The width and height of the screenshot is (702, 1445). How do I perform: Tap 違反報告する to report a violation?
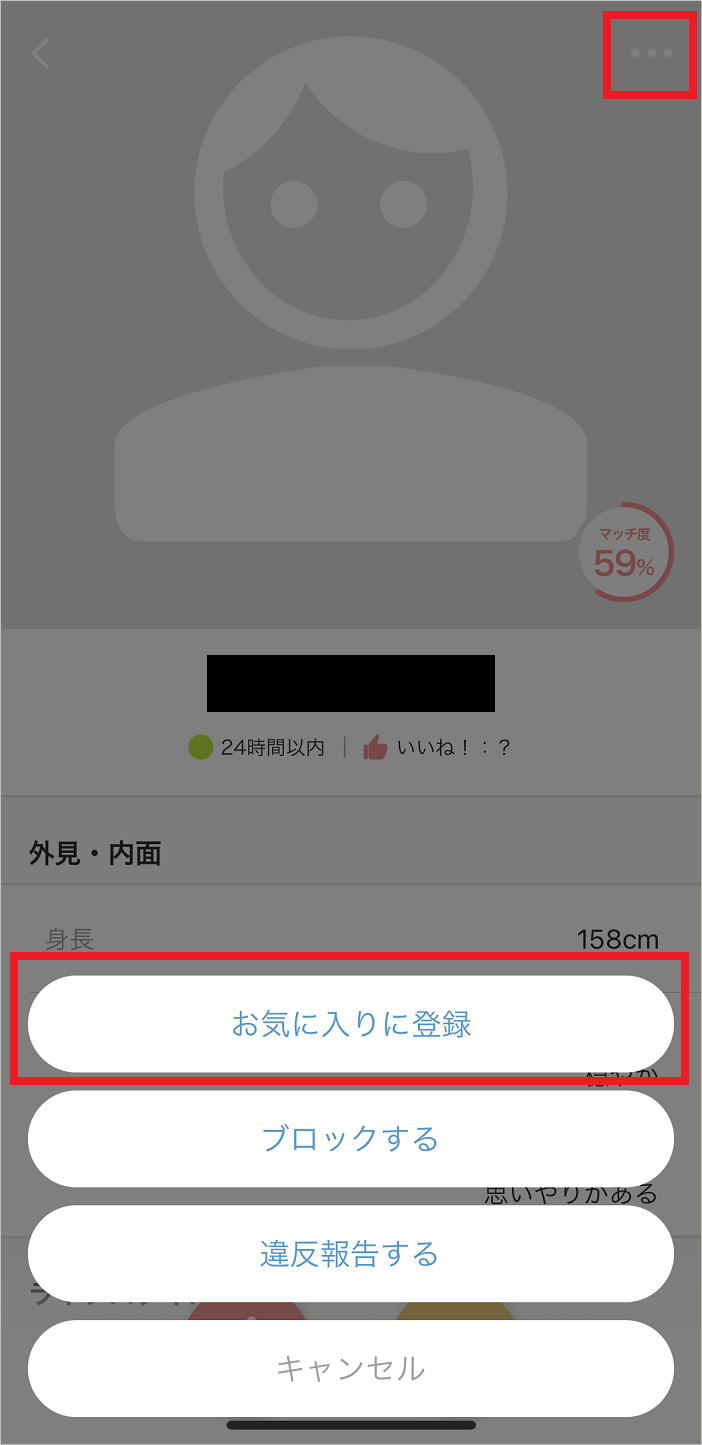351,1254
